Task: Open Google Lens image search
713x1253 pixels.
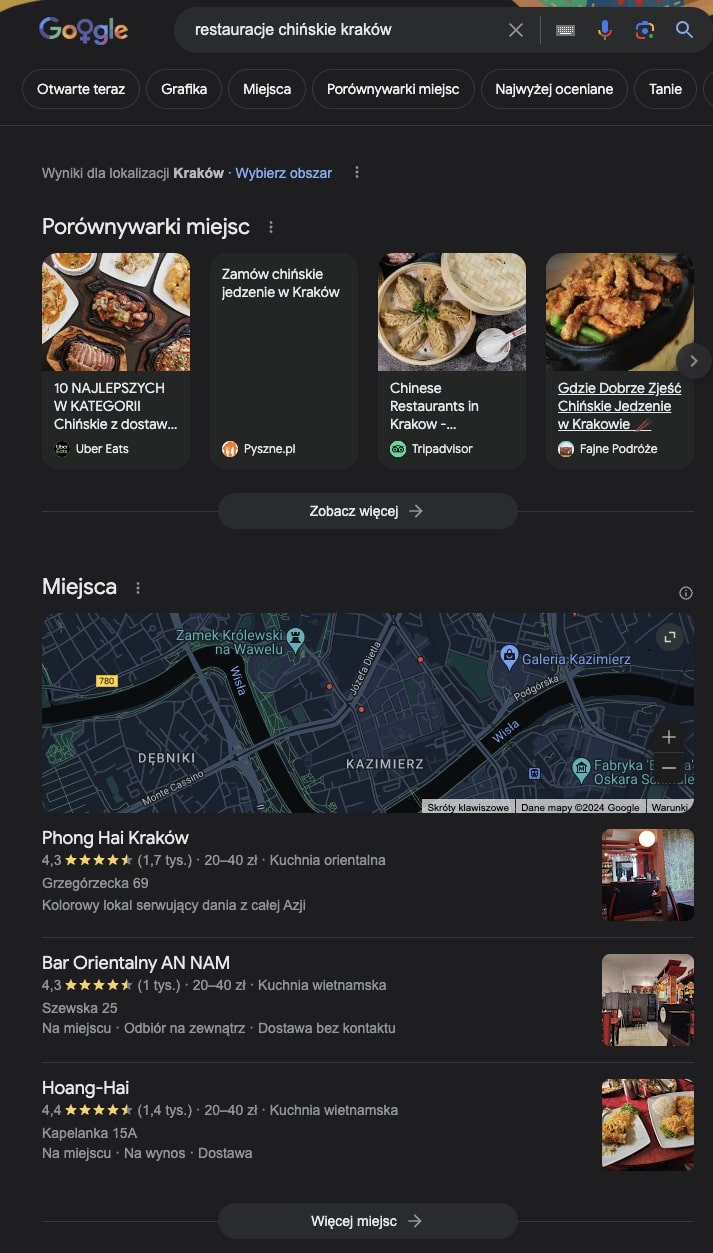Action: click(x=645, y=30)
